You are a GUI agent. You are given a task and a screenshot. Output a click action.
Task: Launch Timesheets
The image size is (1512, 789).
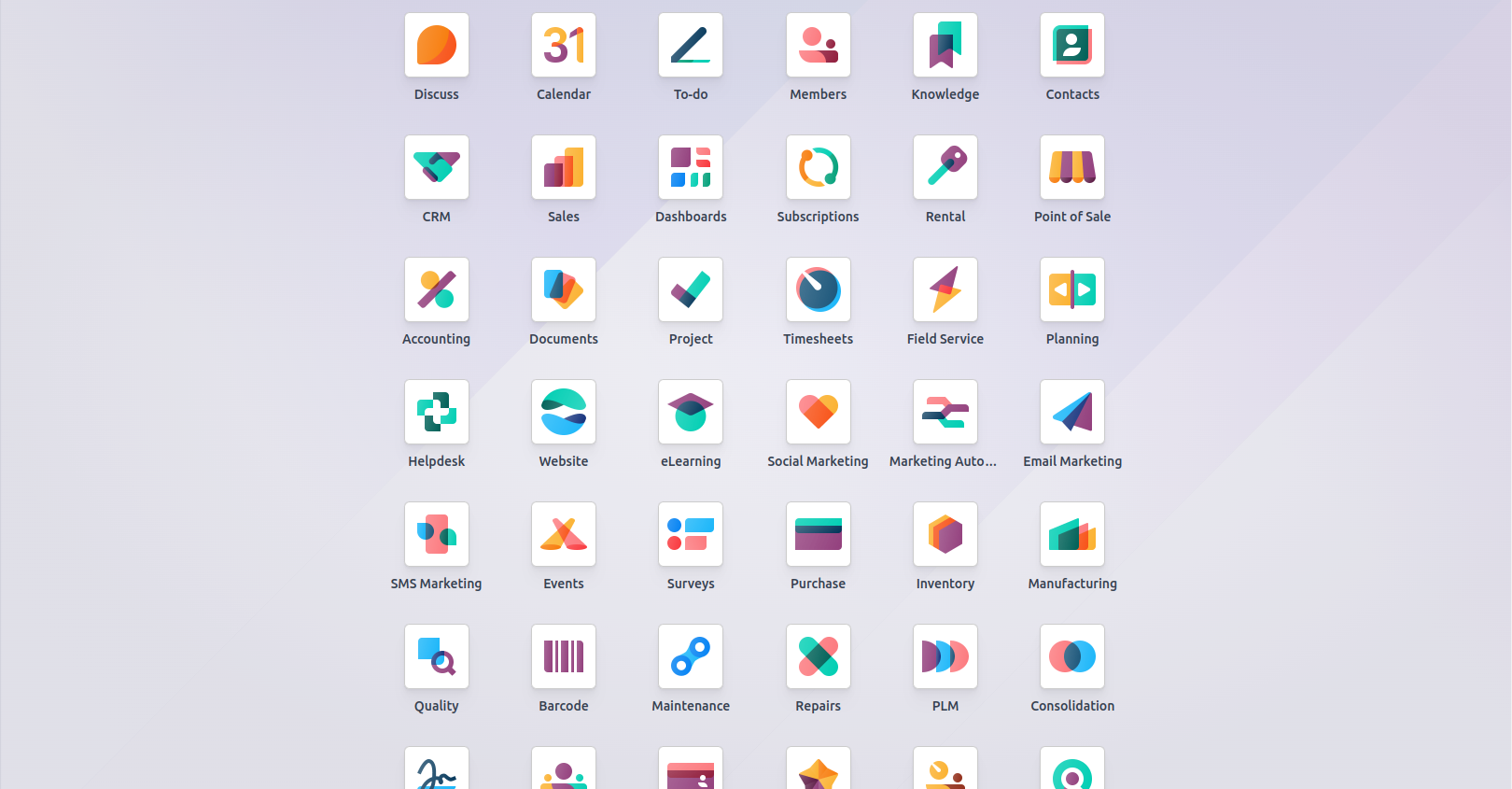[819, 290]
